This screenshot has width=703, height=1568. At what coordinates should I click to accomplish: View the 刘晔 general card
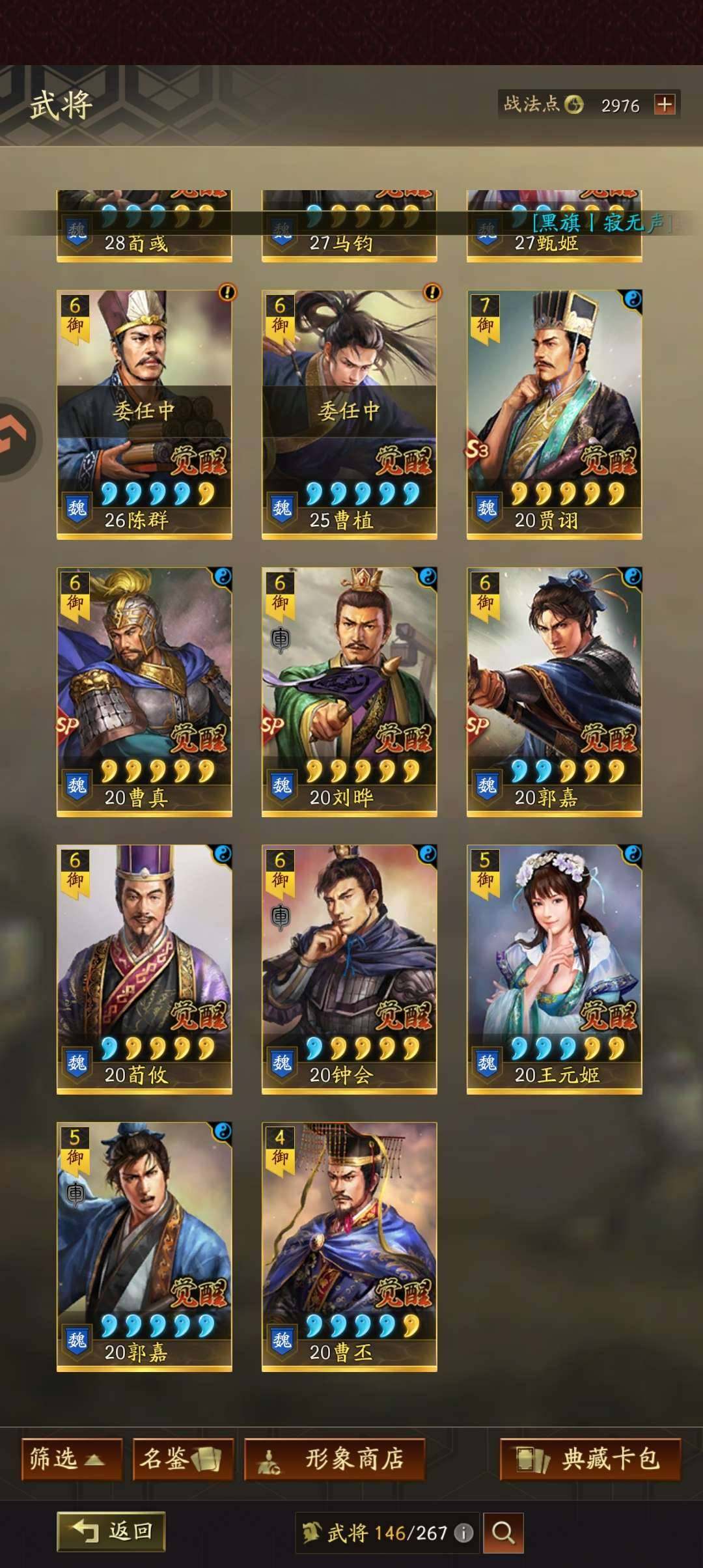coord(349,692)
